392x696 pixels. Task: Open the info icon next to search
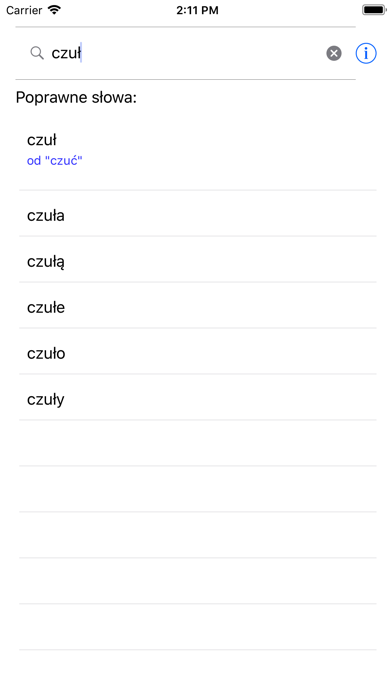click(366, 54)
